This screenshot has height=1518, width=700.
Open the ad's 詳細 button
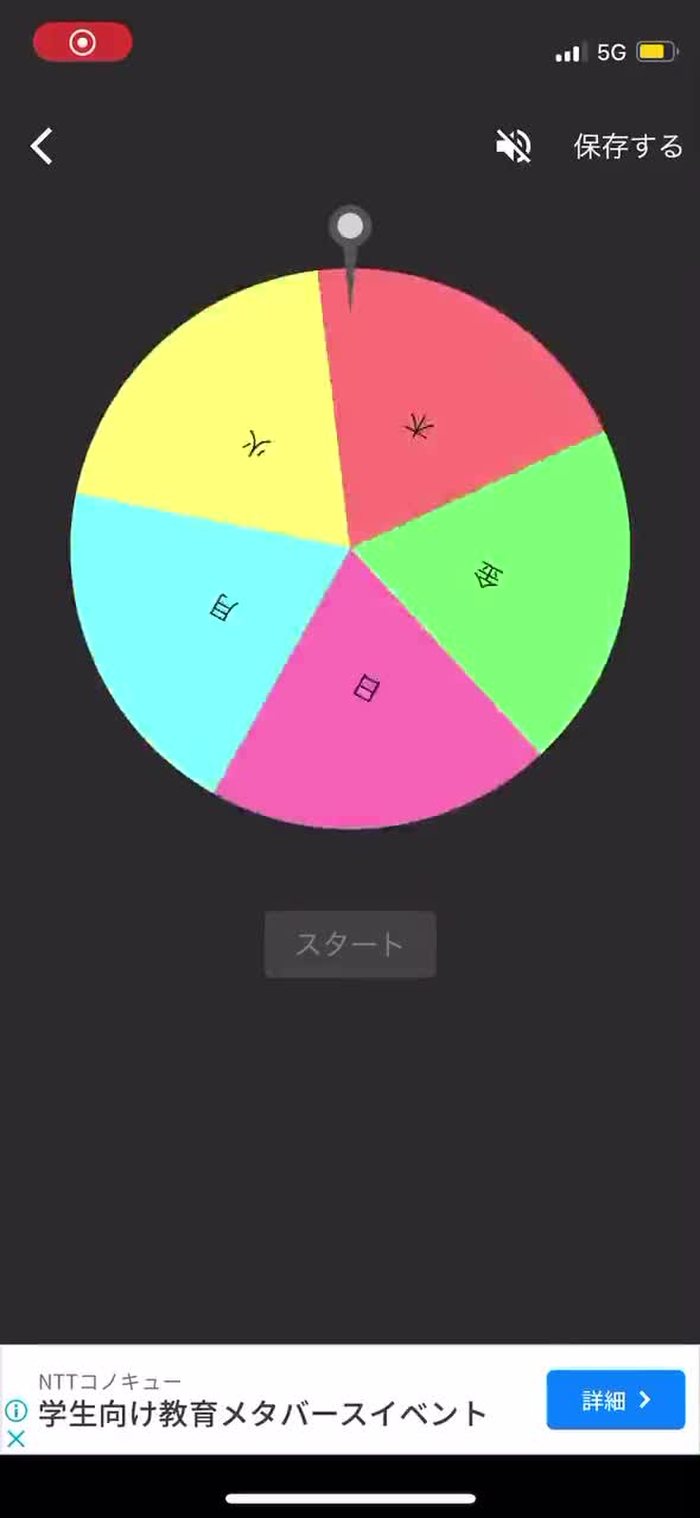615,1400
